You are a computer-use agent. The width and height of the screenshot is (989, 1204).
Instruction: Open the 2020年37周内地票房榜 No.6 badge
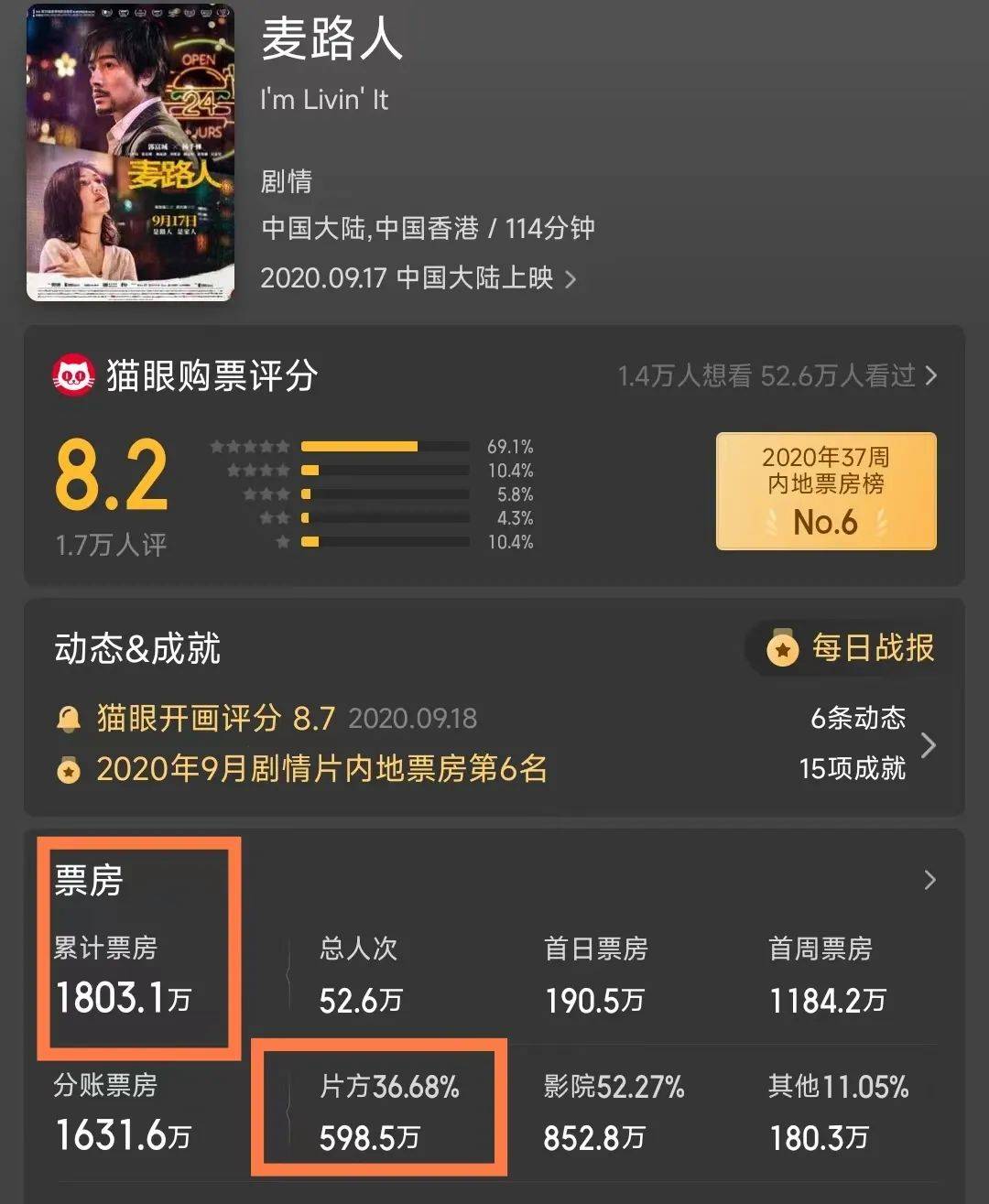(x=825, y=492)
